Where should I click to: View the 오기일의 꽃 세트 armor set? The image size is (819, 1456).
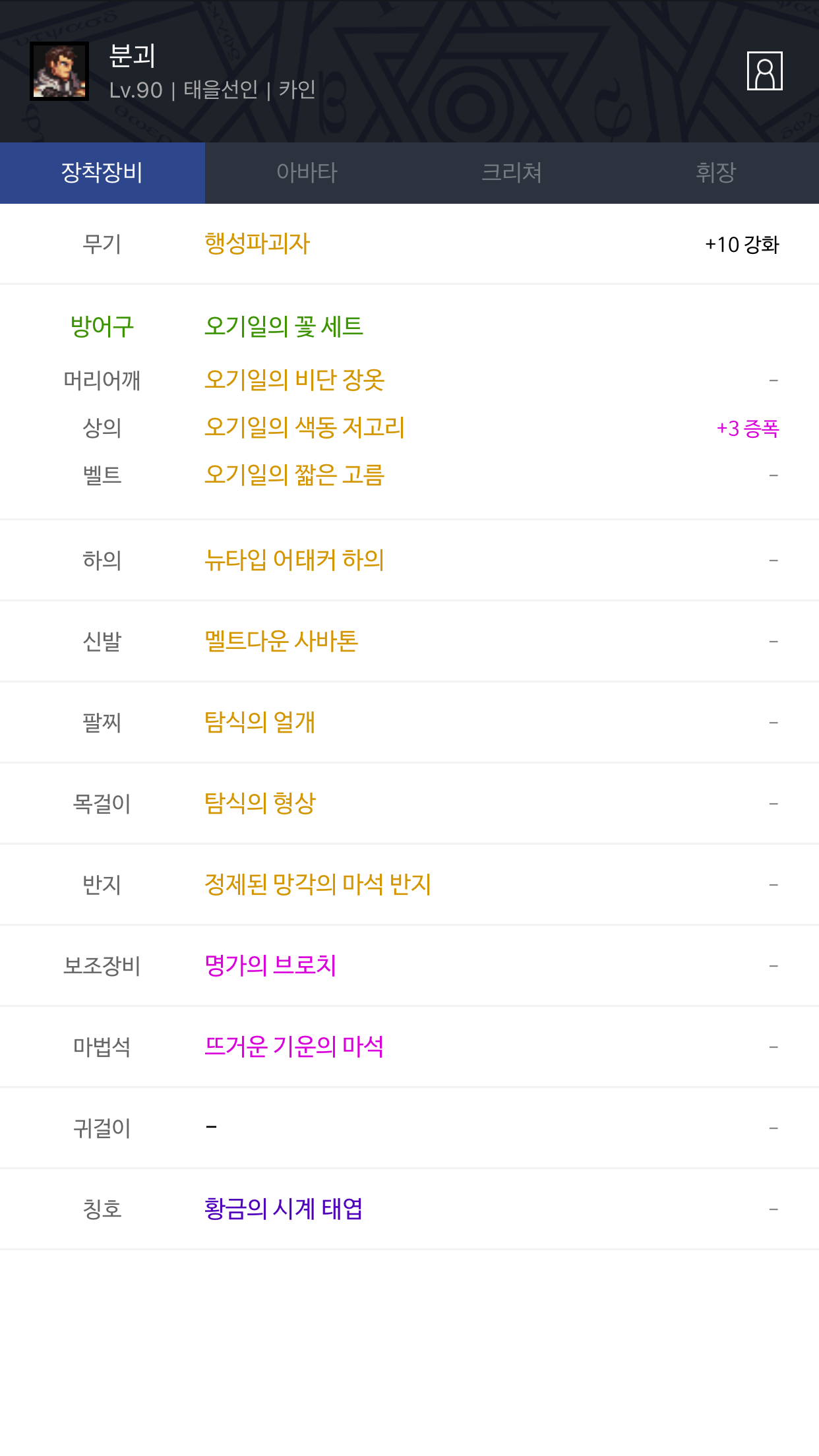(x=284, y=326)
